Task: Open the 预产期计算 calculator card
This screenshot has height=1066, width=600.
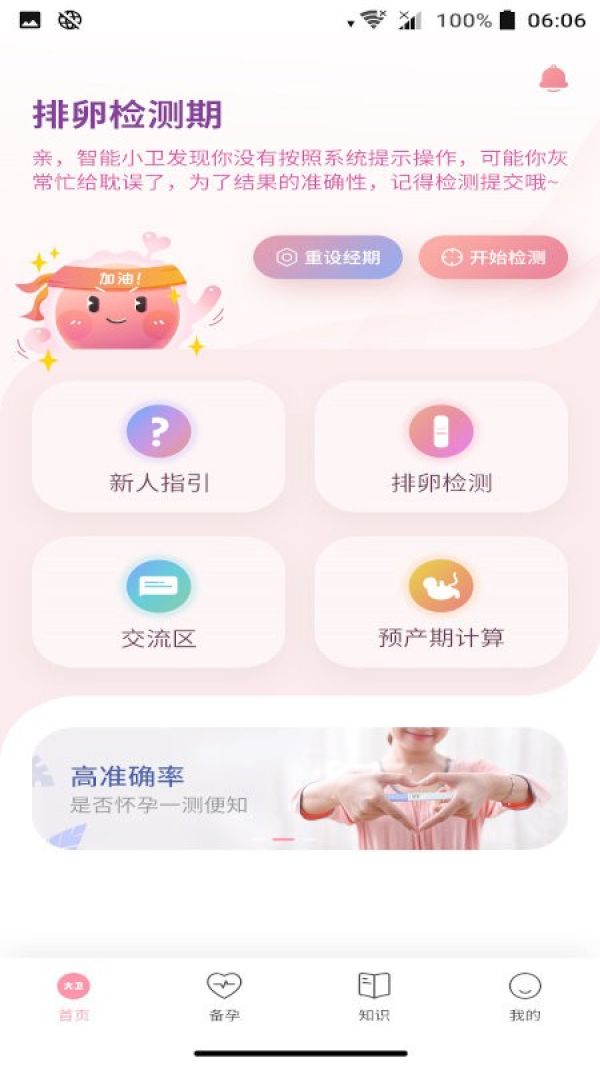Action: click(x=441, y=602)
